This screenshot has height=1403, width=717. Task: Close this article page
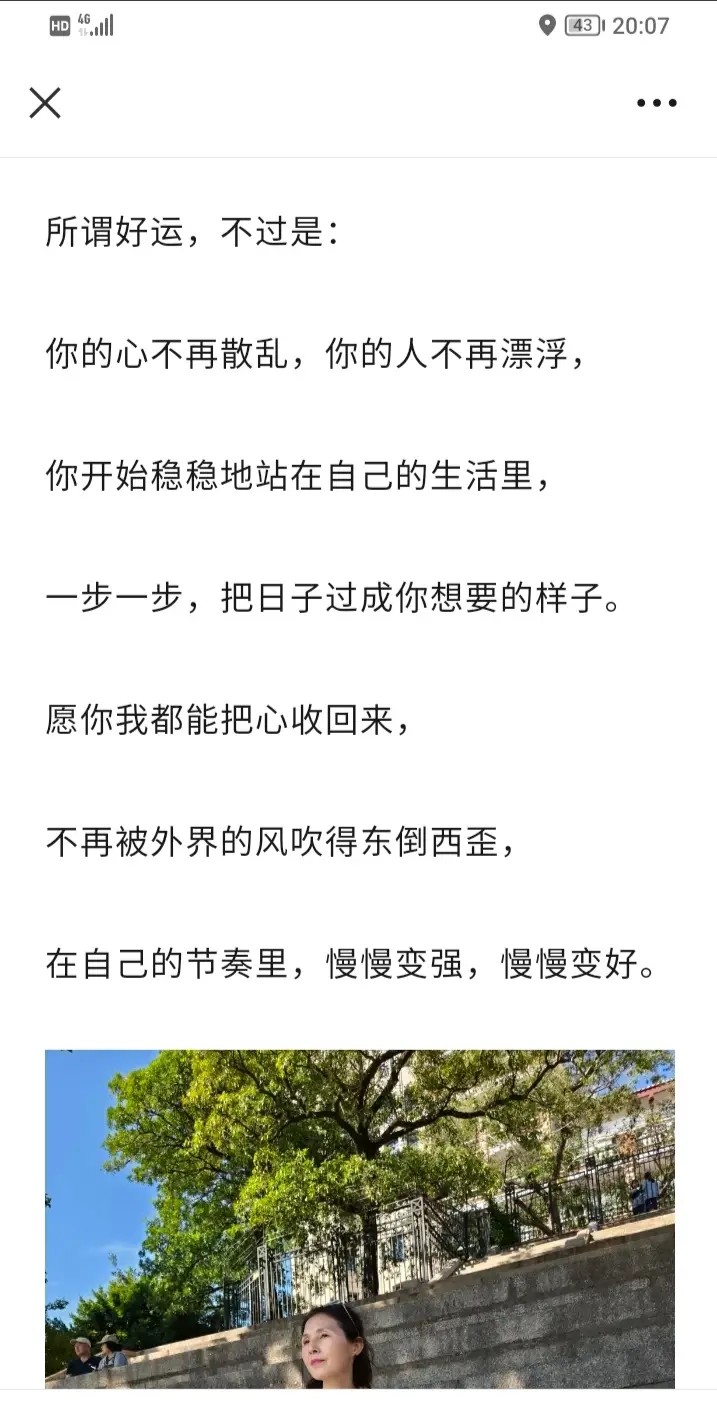(45, 103)
